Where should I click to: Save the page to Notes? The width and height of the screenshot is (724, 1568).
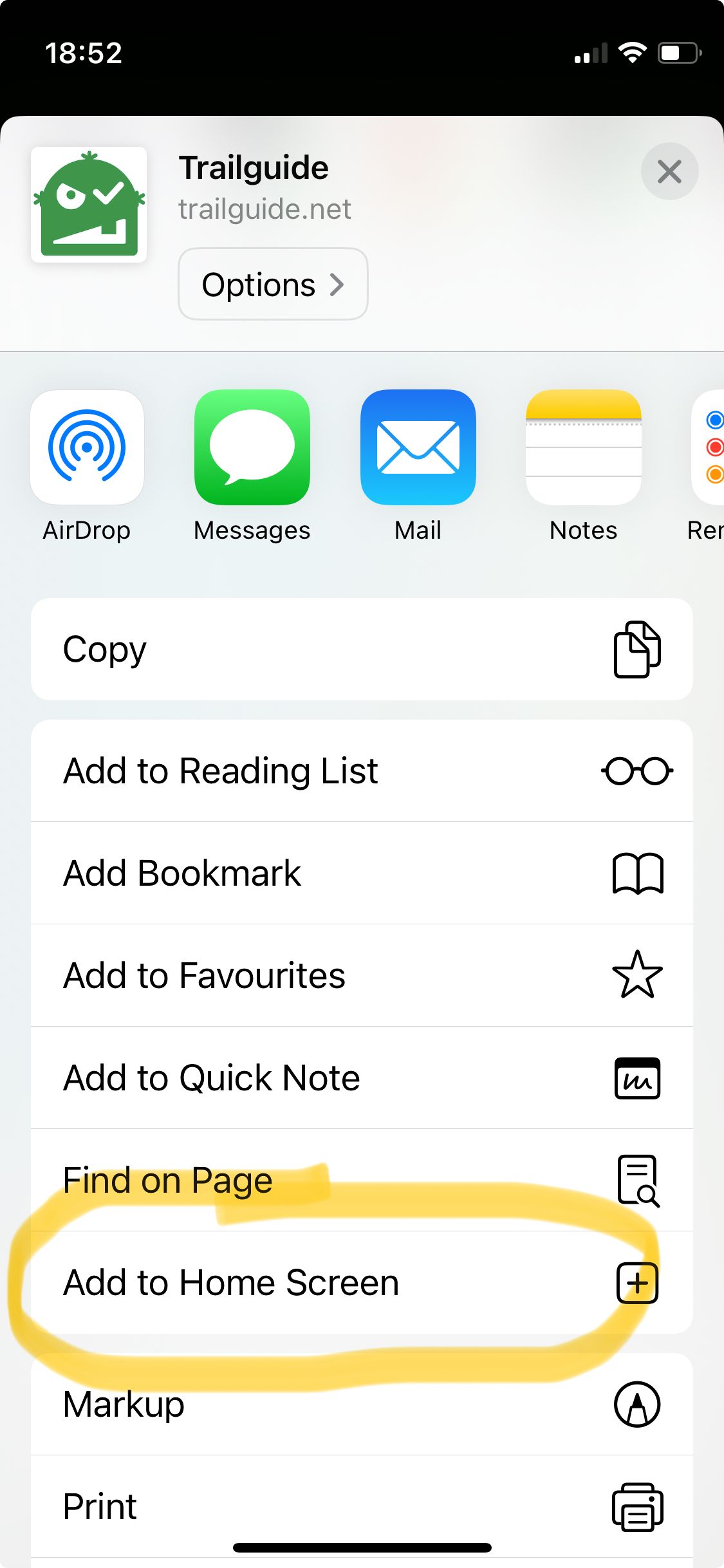point(583,447)
